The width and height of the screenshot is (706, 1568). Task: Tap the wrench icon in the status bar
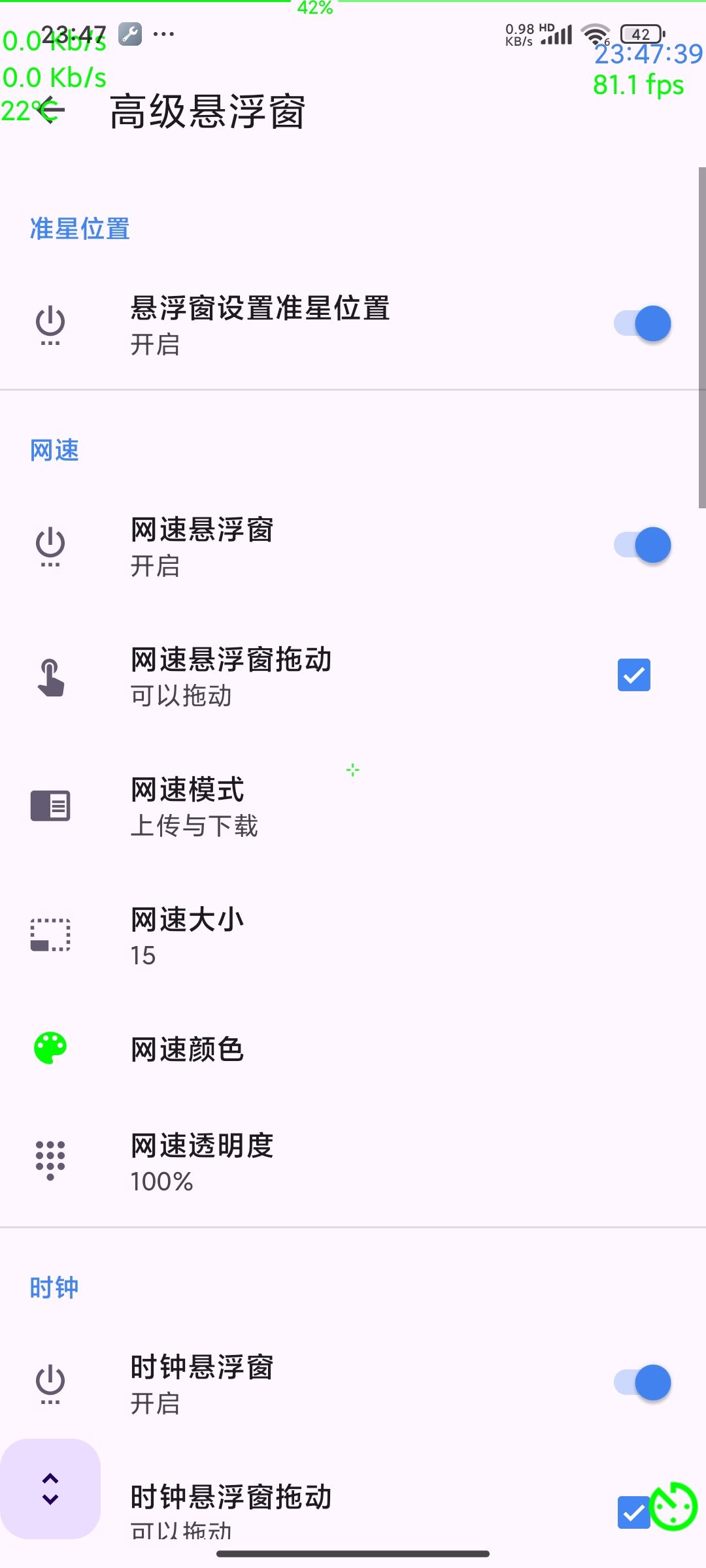pos(129,34)
